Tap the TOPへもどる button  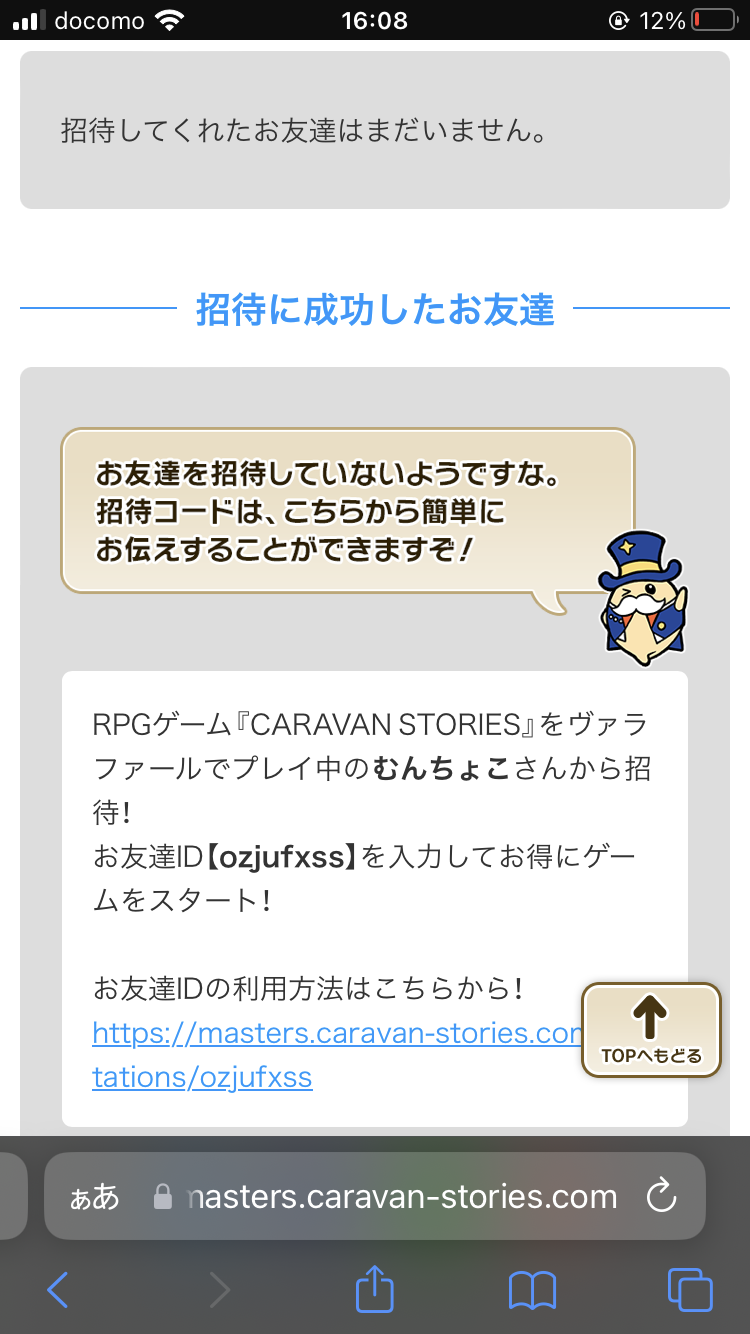click(x=651, y=1030)
